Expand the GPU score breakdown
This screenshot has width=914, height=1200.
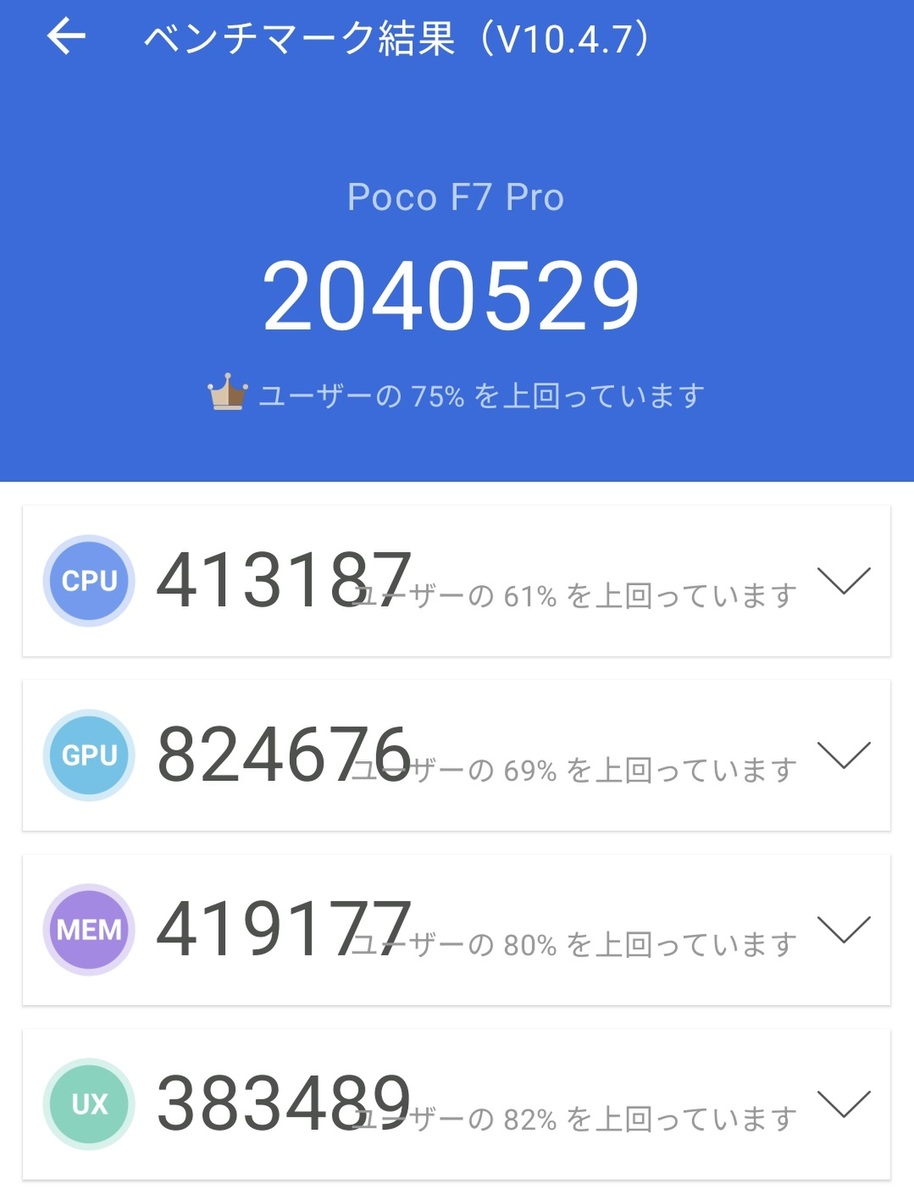(x=843, y=755)
